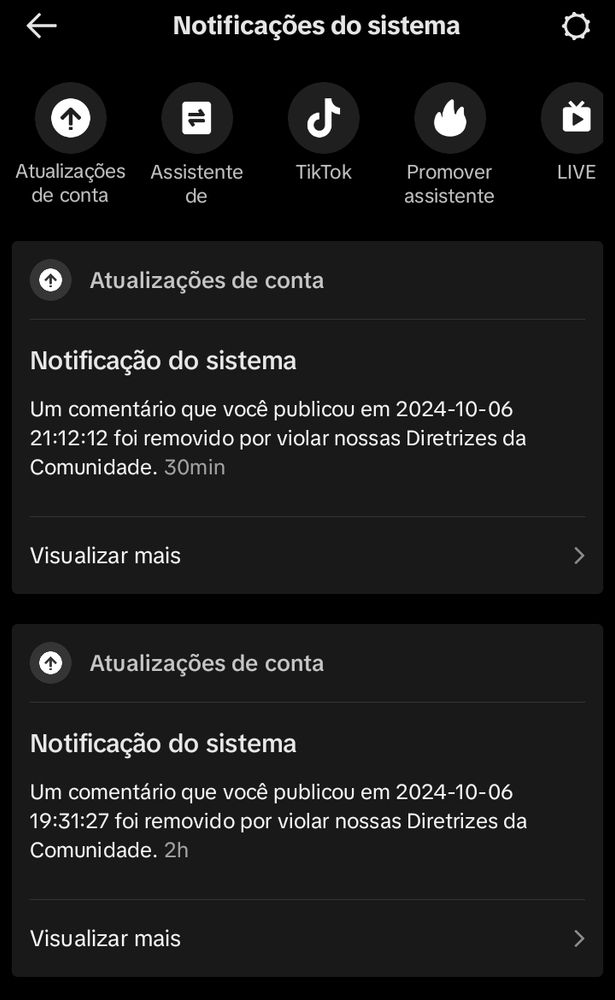615x1000 pixels.
Task: Go back from Notificações do sistema
Action: [41, 26]
